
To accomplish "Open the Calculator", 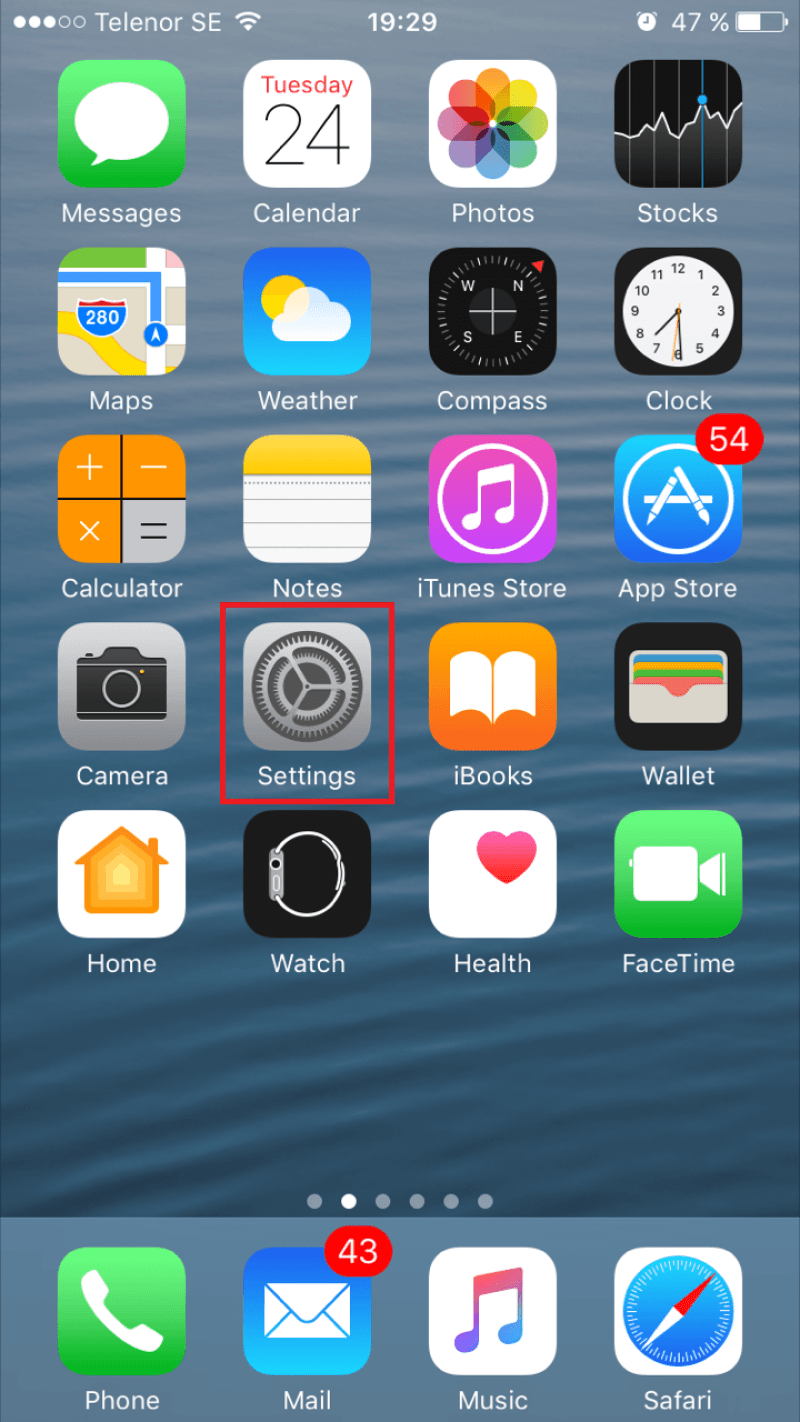I will click(x=121, y=499).
